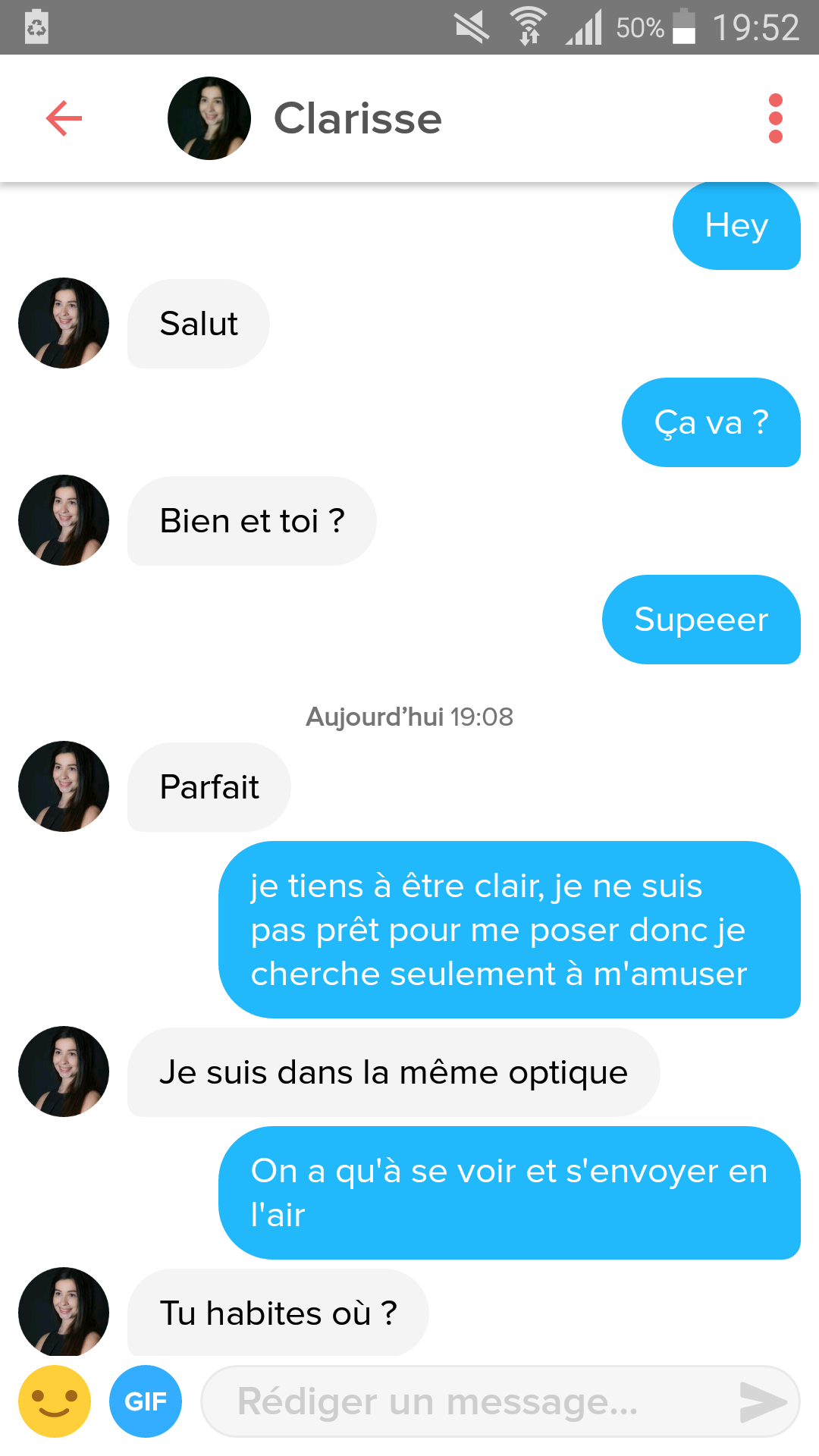
Task: Open the three-dot overflow menu
Action: pos(775,118)
